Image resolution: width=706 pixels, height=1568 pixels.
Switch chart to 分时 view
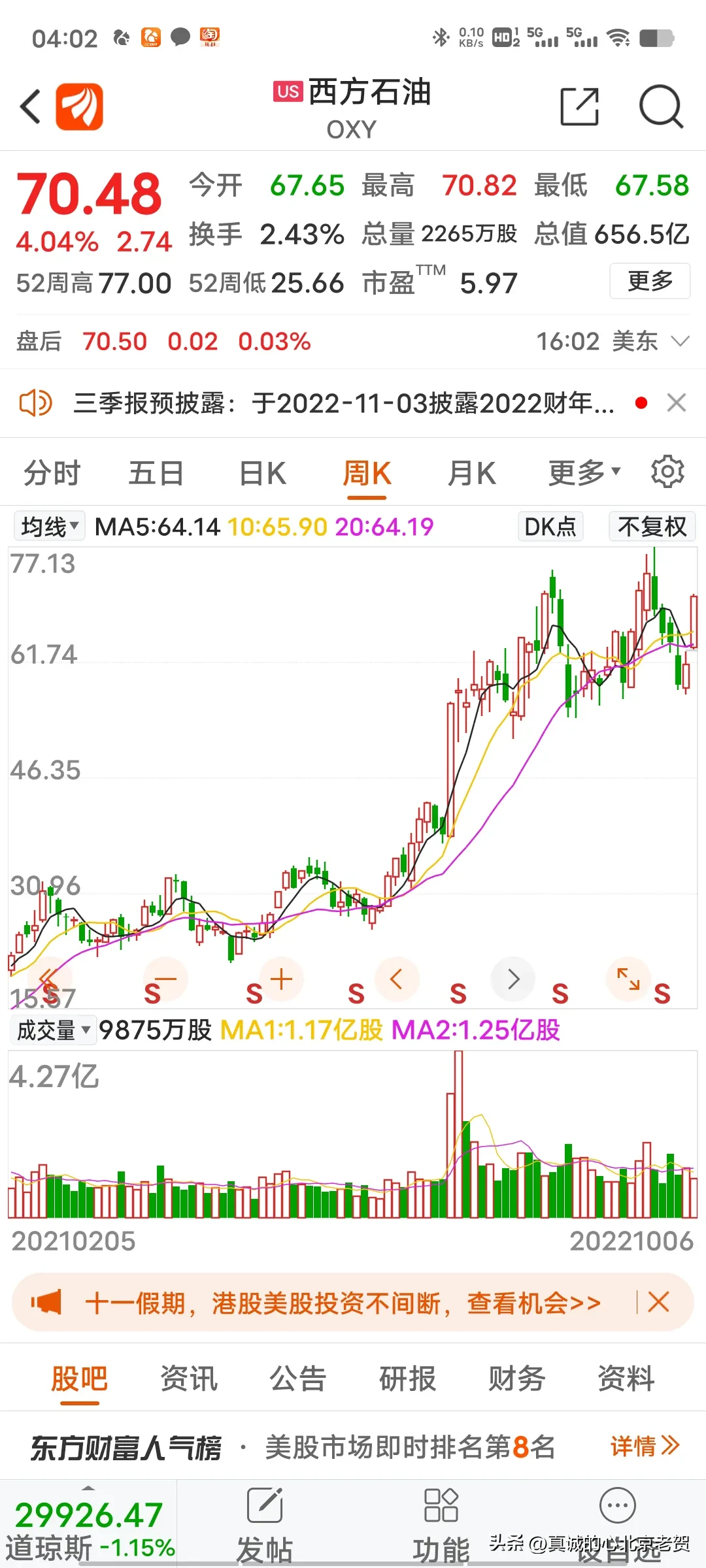click(x=52, y=472)
